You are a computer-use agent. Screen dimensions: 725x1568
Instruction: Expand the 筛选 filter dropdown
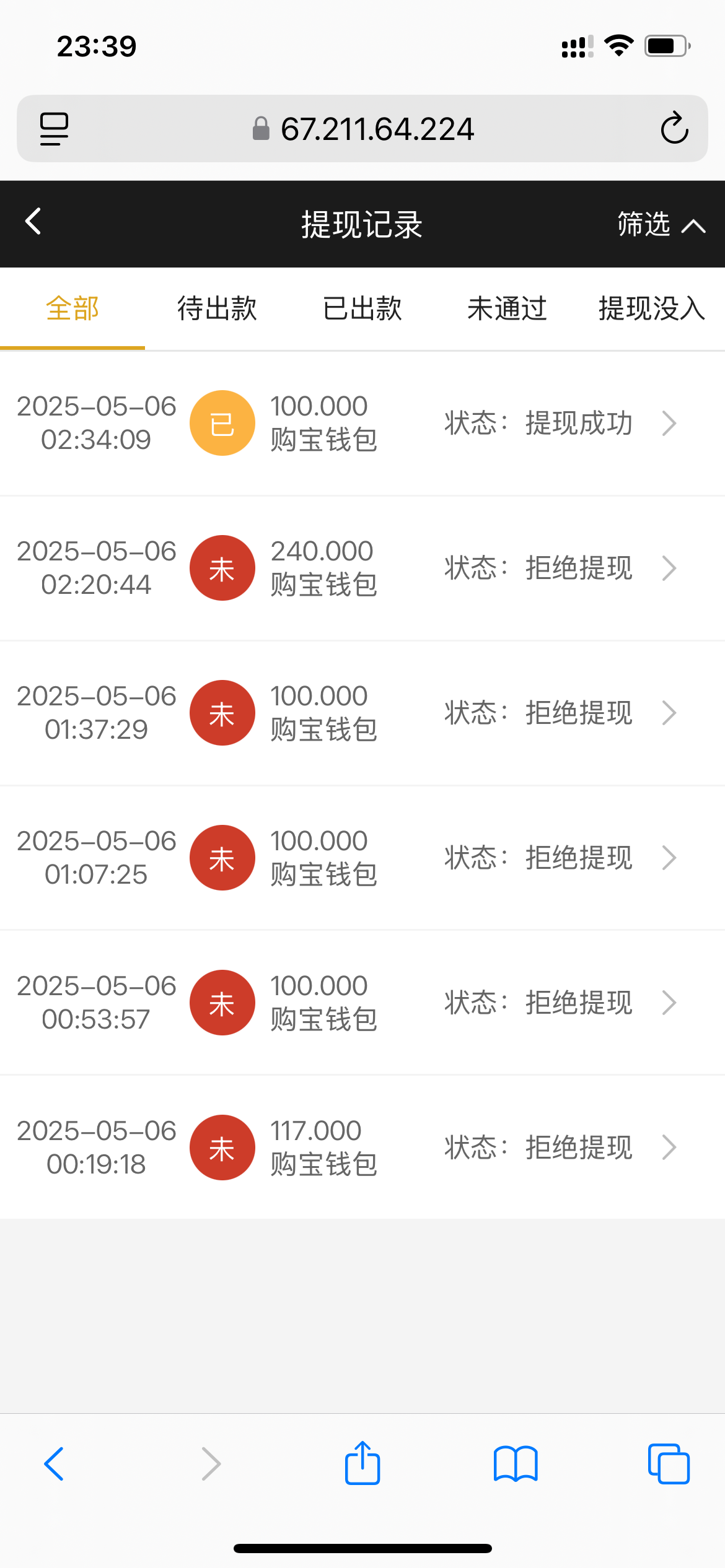[661, 224]
